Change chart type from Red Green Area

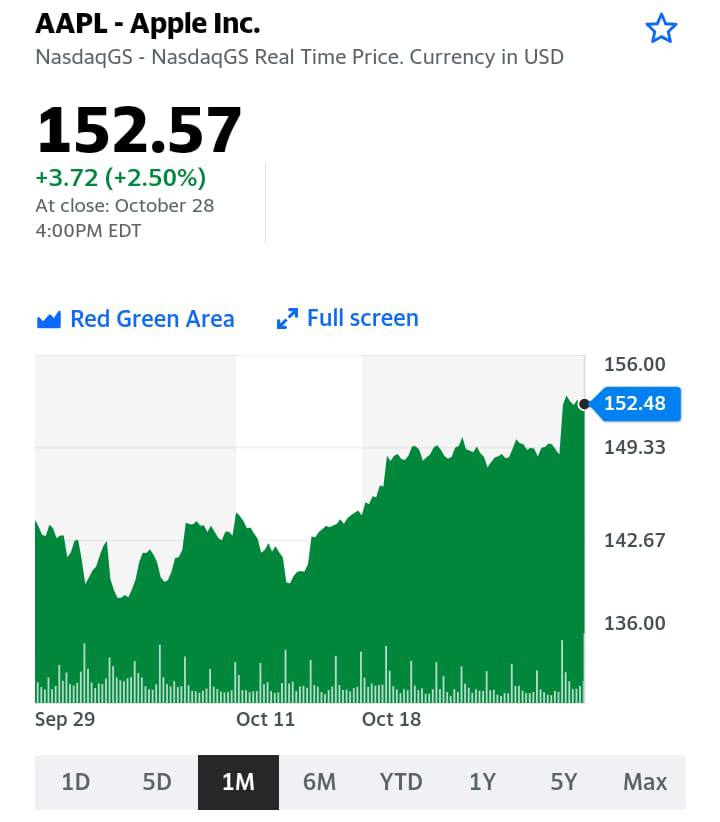click(135, 319)
